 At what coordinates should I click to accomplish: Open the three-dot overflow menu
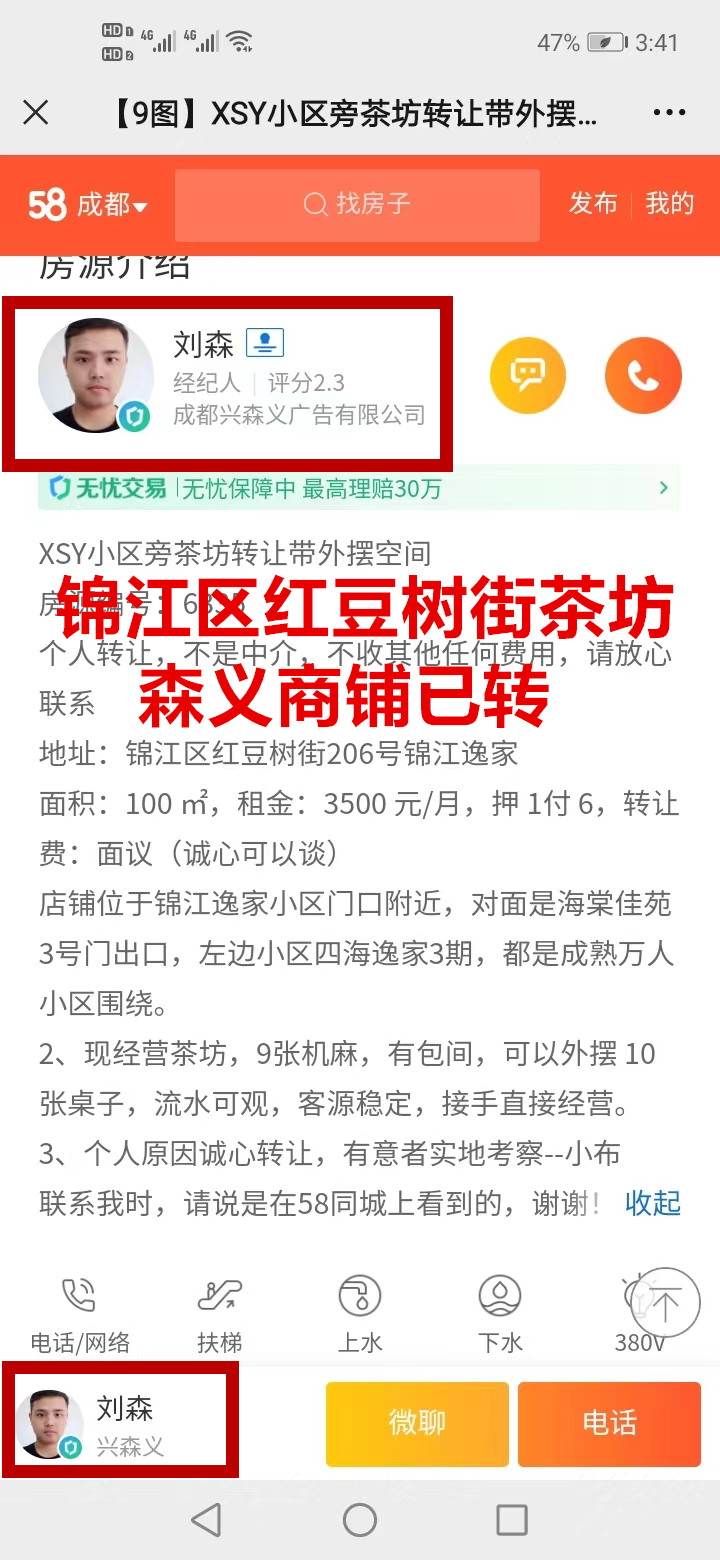[669, 113]
